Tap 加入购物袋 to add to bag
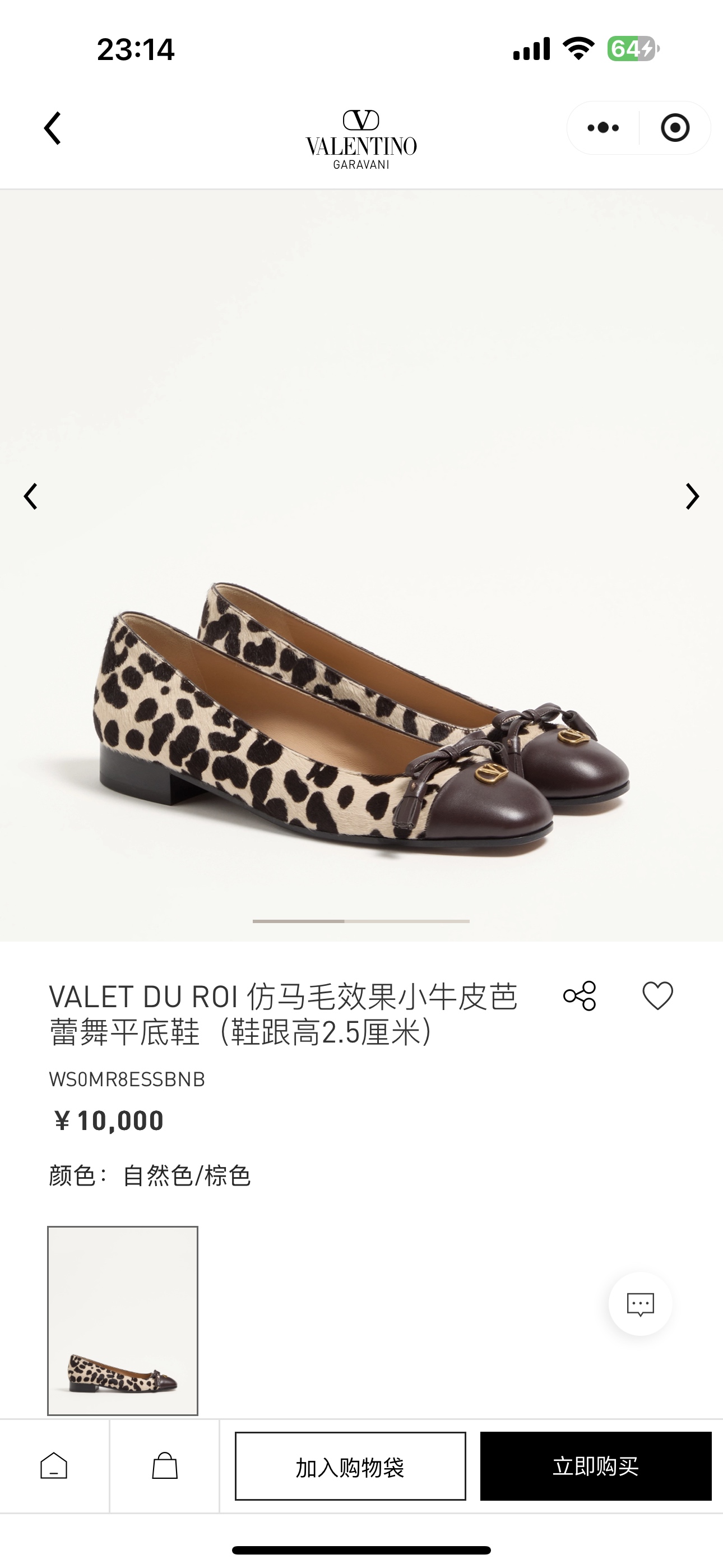This screenshot has height=1568, width=723. (x=350, y=1466)
